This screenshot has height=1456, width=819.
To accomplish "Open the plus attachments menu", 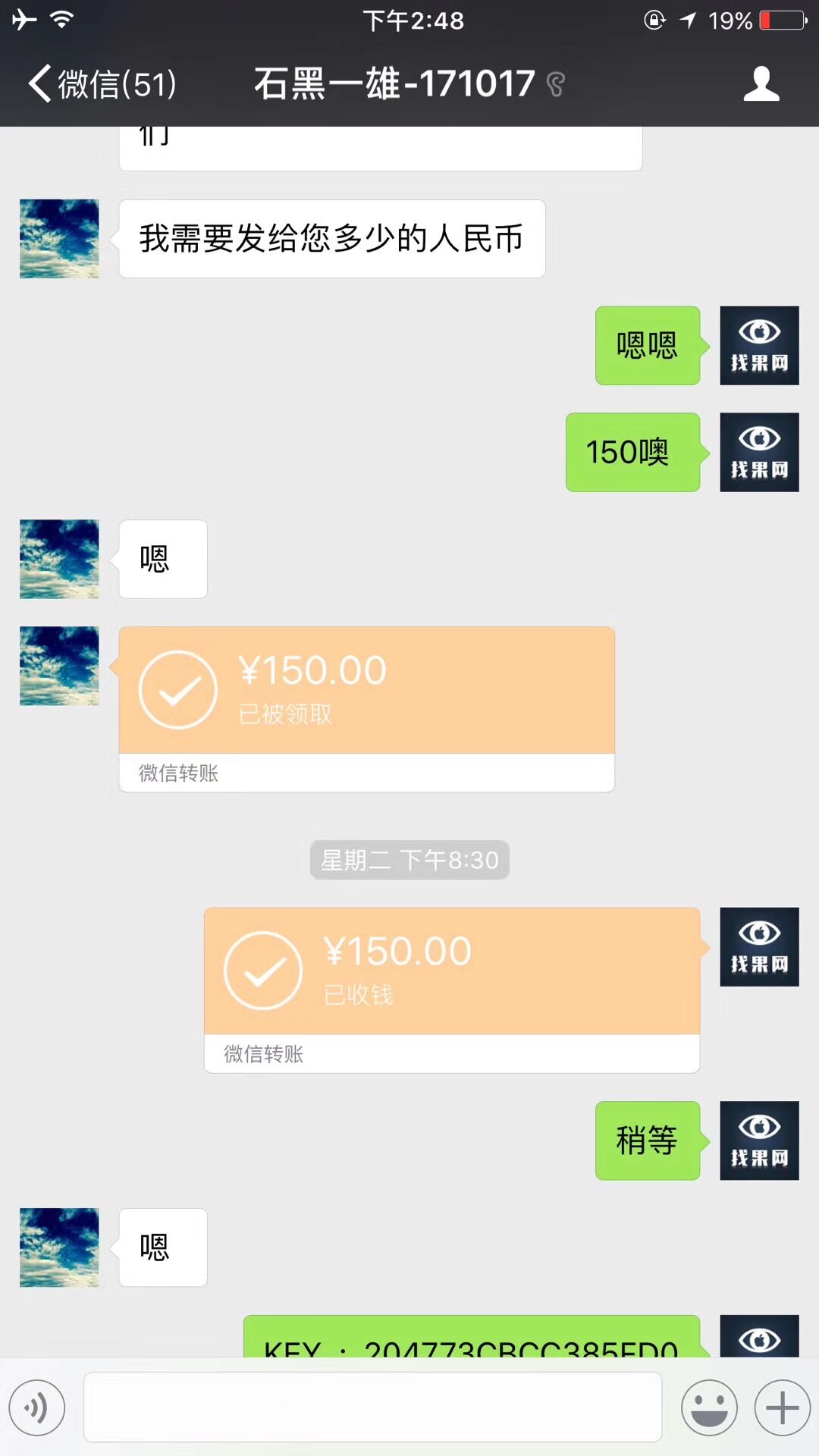I will (x=782, y=1407).
